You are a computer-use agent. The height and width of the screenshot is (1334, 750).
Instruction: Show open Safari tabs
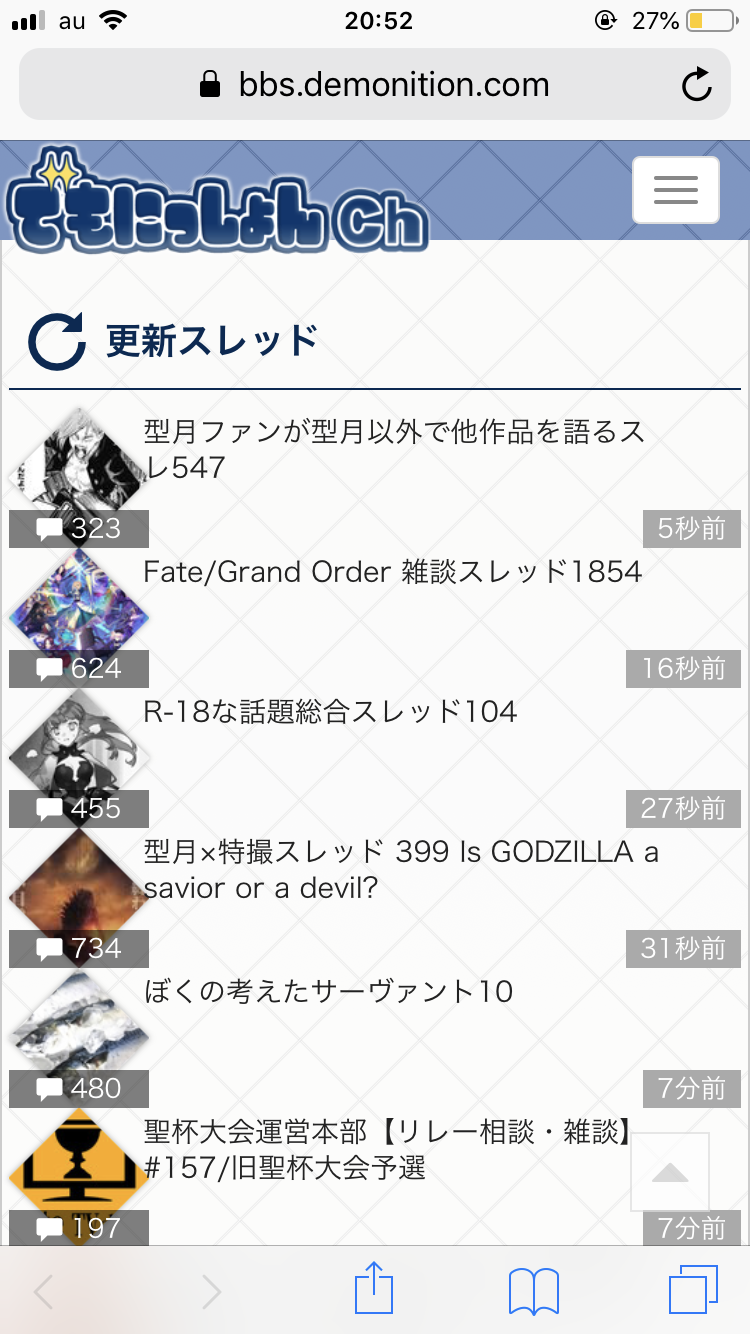coord(692,1292)
